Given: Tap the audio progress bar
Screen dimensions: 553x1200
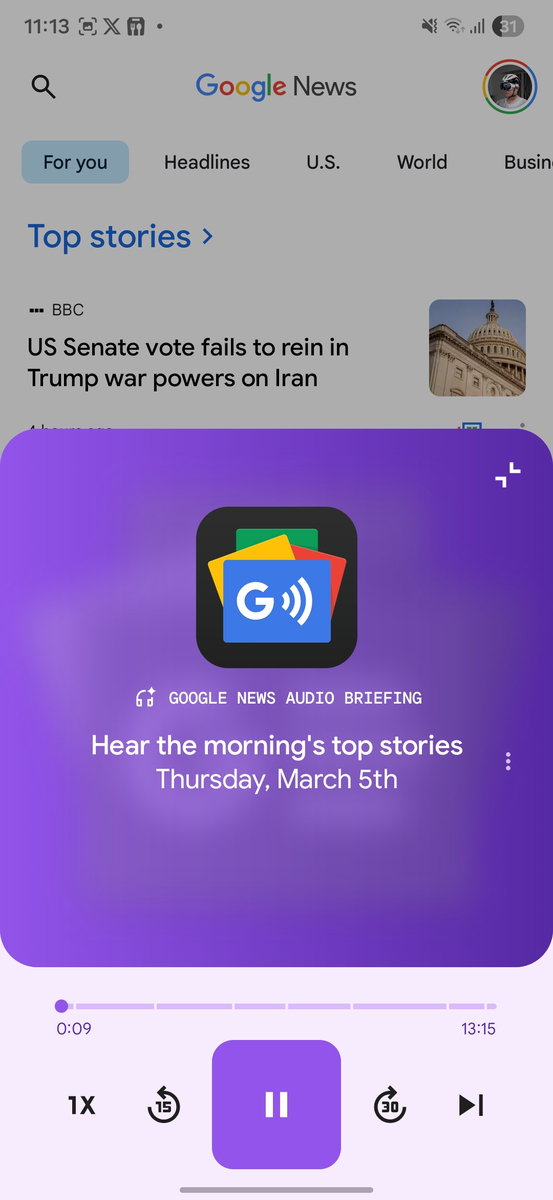Looking at the screenshot, I should coord(276,1006).
